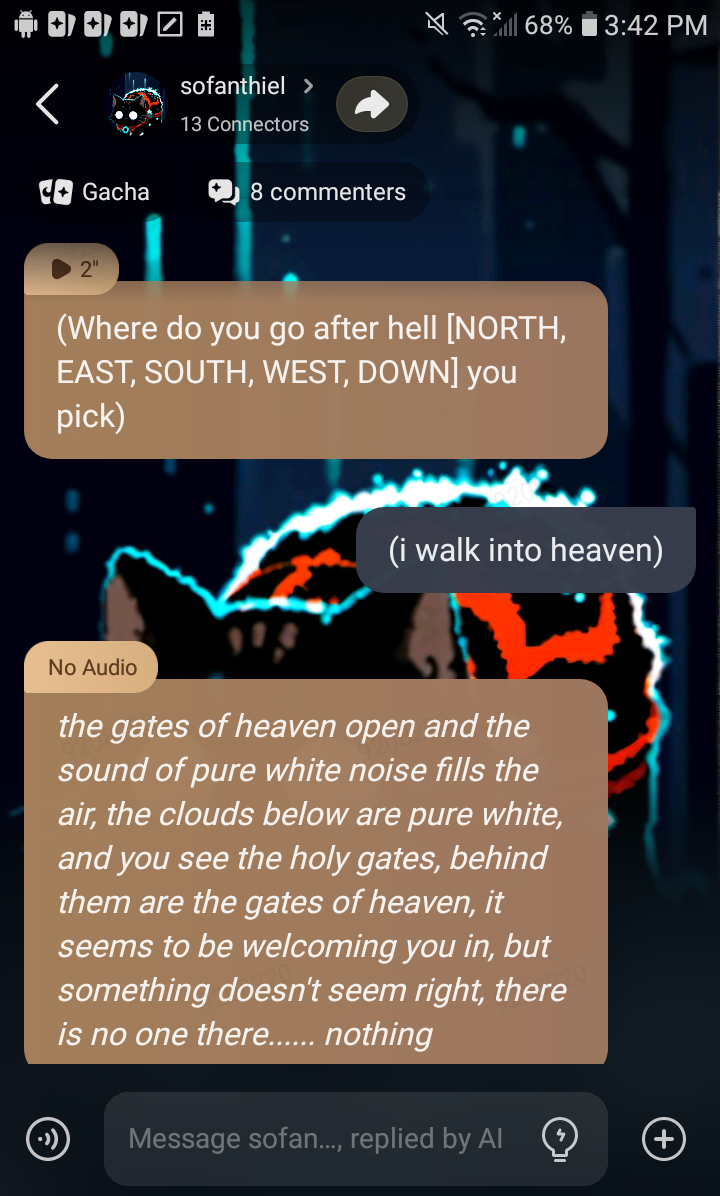Screen dimensions: 720x1196
Task: Open the Gacha chip
Action: point(94,192)
